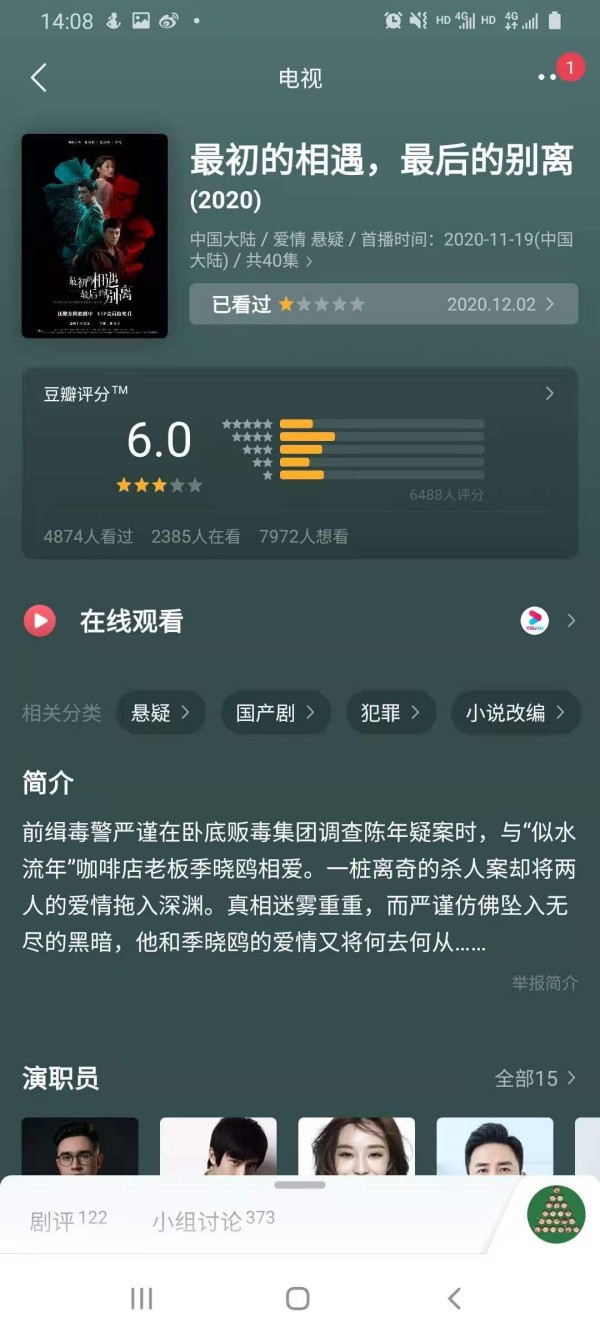Tap the green Christmas tree floating button
Screen dimensions: 600x1333
click(556, 1214)
